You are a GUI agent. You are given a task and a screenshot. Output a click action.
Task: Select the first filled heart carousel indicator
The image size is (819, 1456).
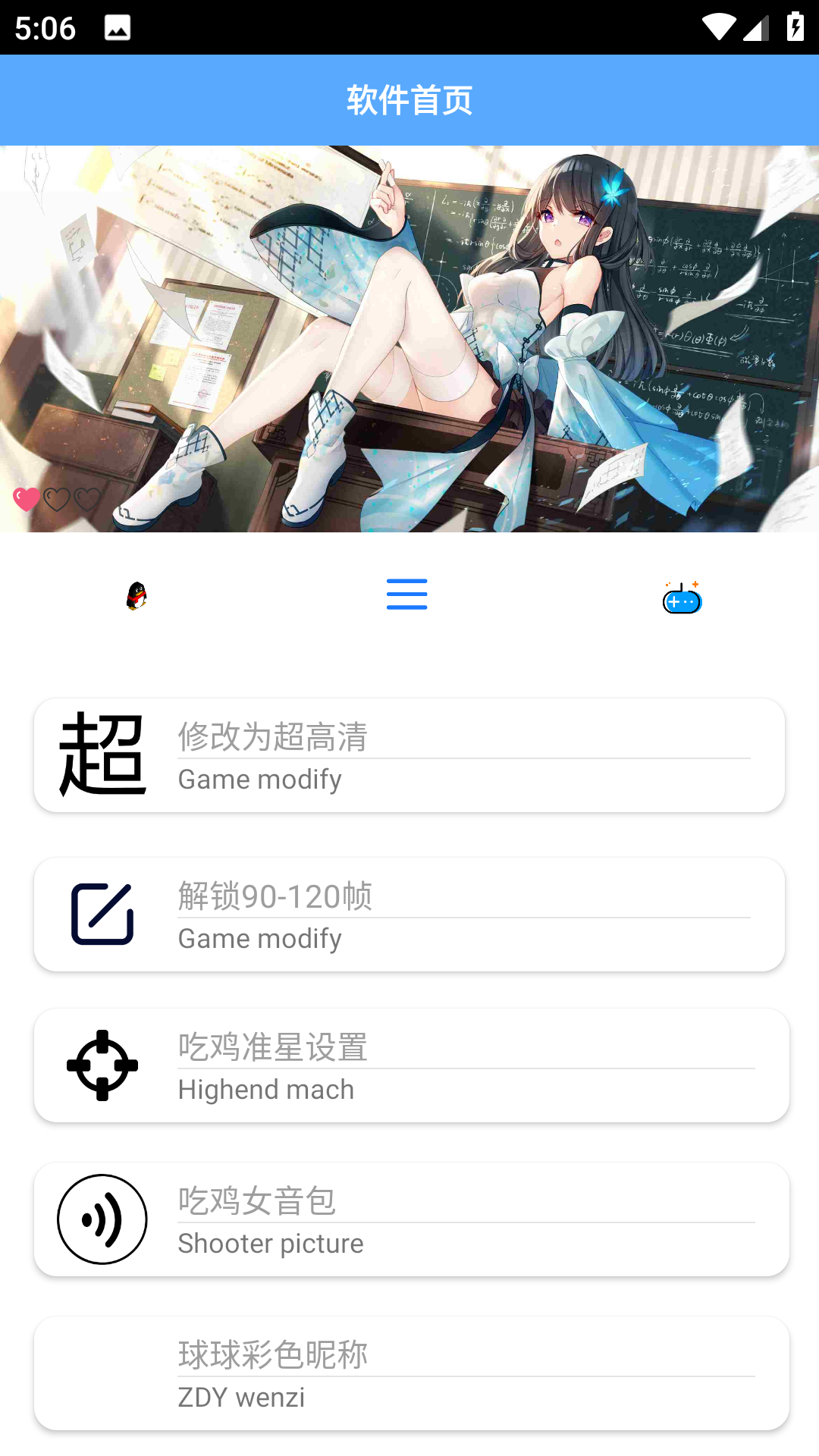tap(27, 499)
